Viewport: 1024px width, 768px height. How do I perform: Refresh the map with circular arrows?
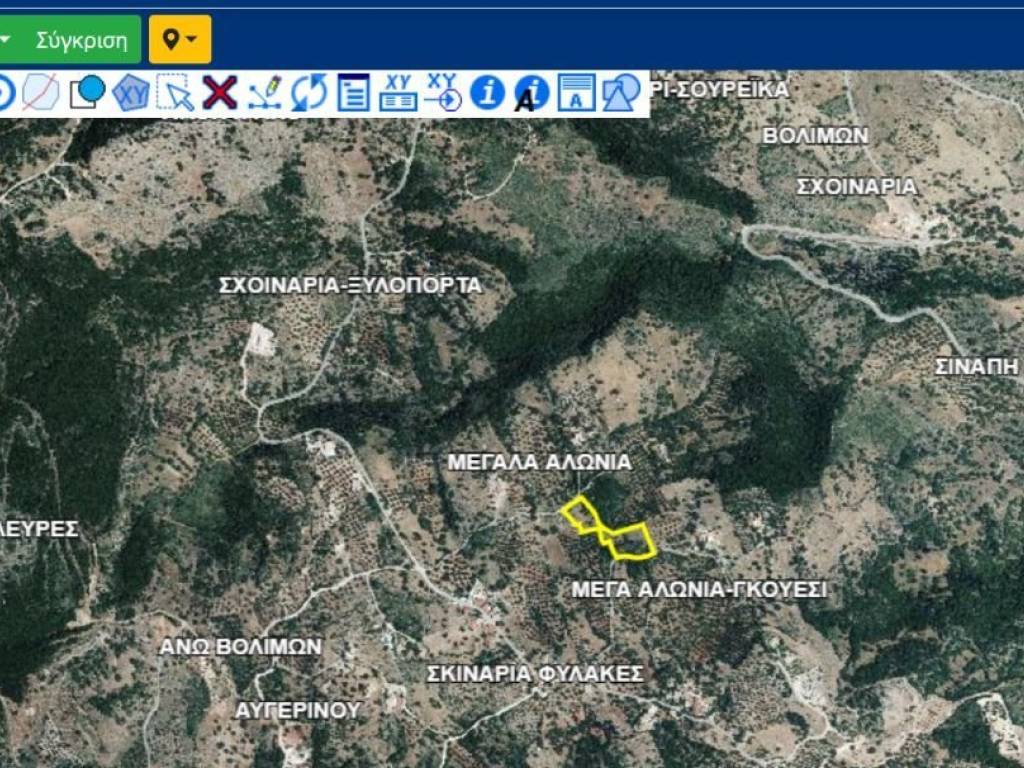point(309,93)
